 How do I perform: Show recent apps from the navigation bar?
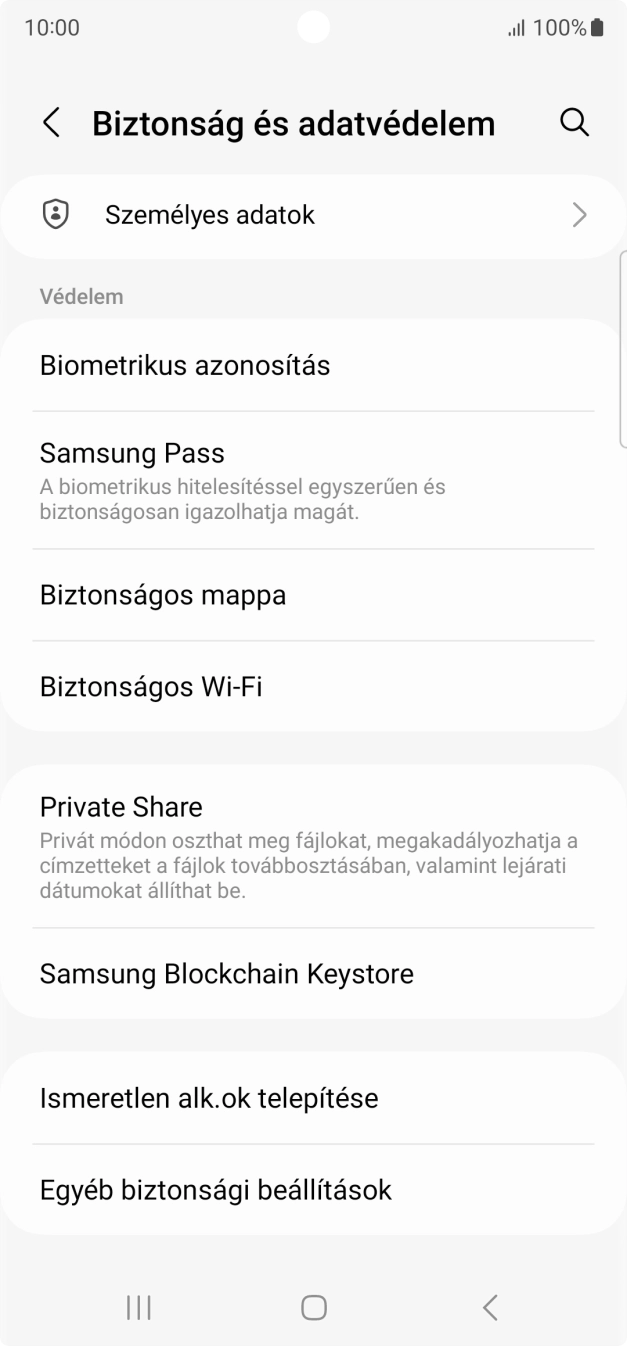coord(139,1307)
